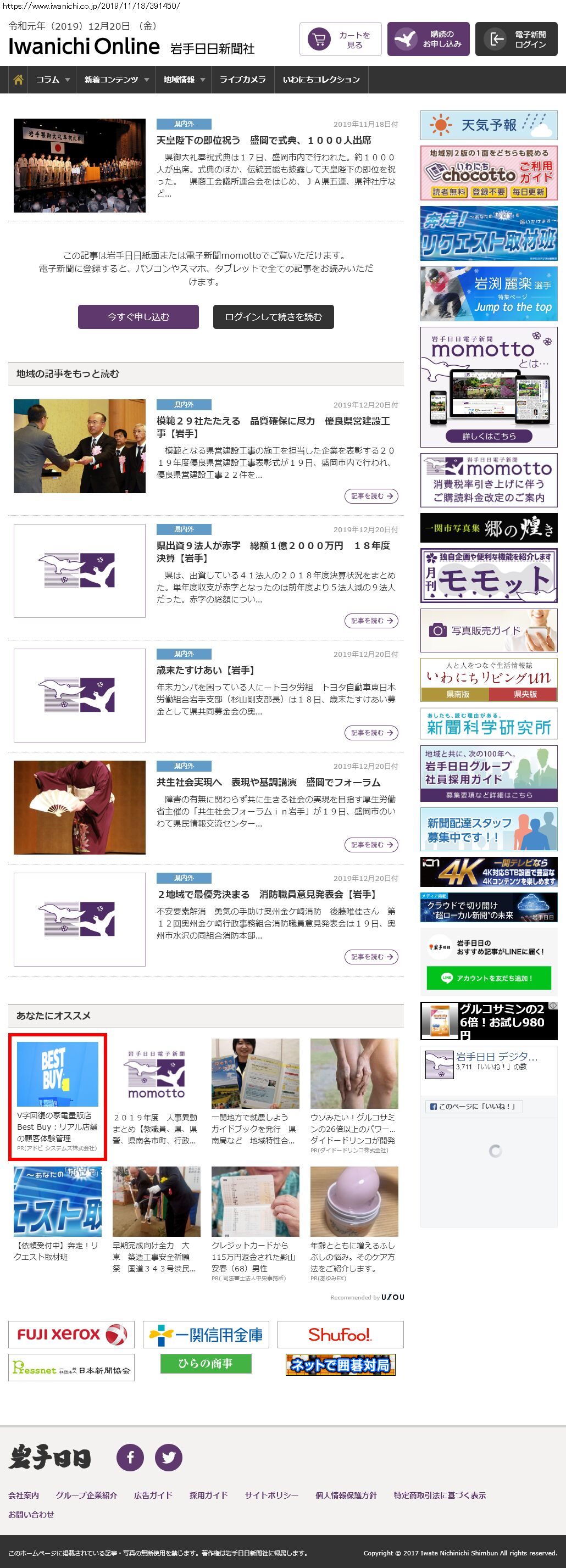Screen dimensions: 566x1568
Task: Open ライブカメラ in navigation
Action: [242, 80]
